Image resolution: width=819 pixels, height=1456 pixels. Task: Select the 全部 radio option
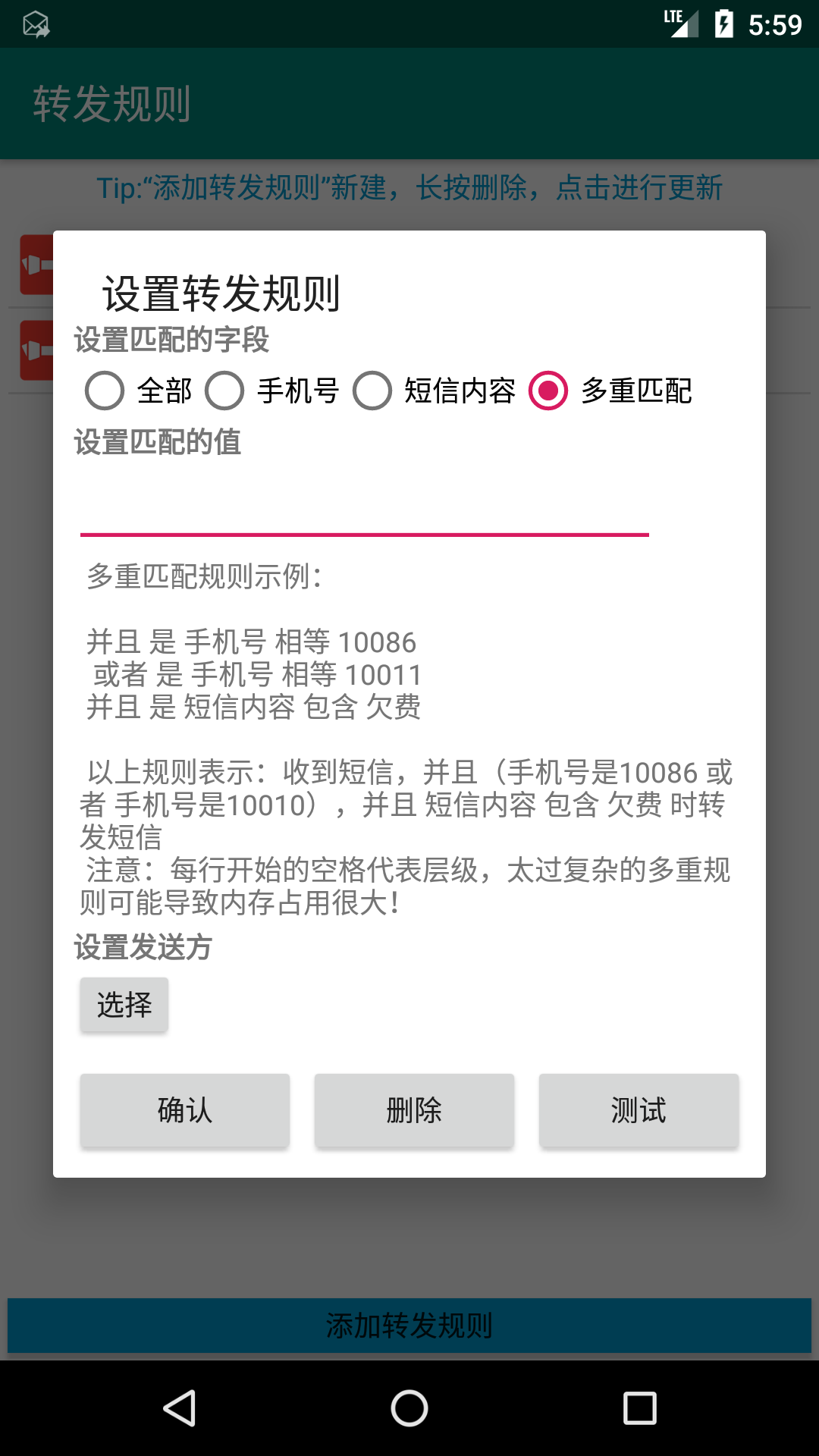click(x=138, y=391)
